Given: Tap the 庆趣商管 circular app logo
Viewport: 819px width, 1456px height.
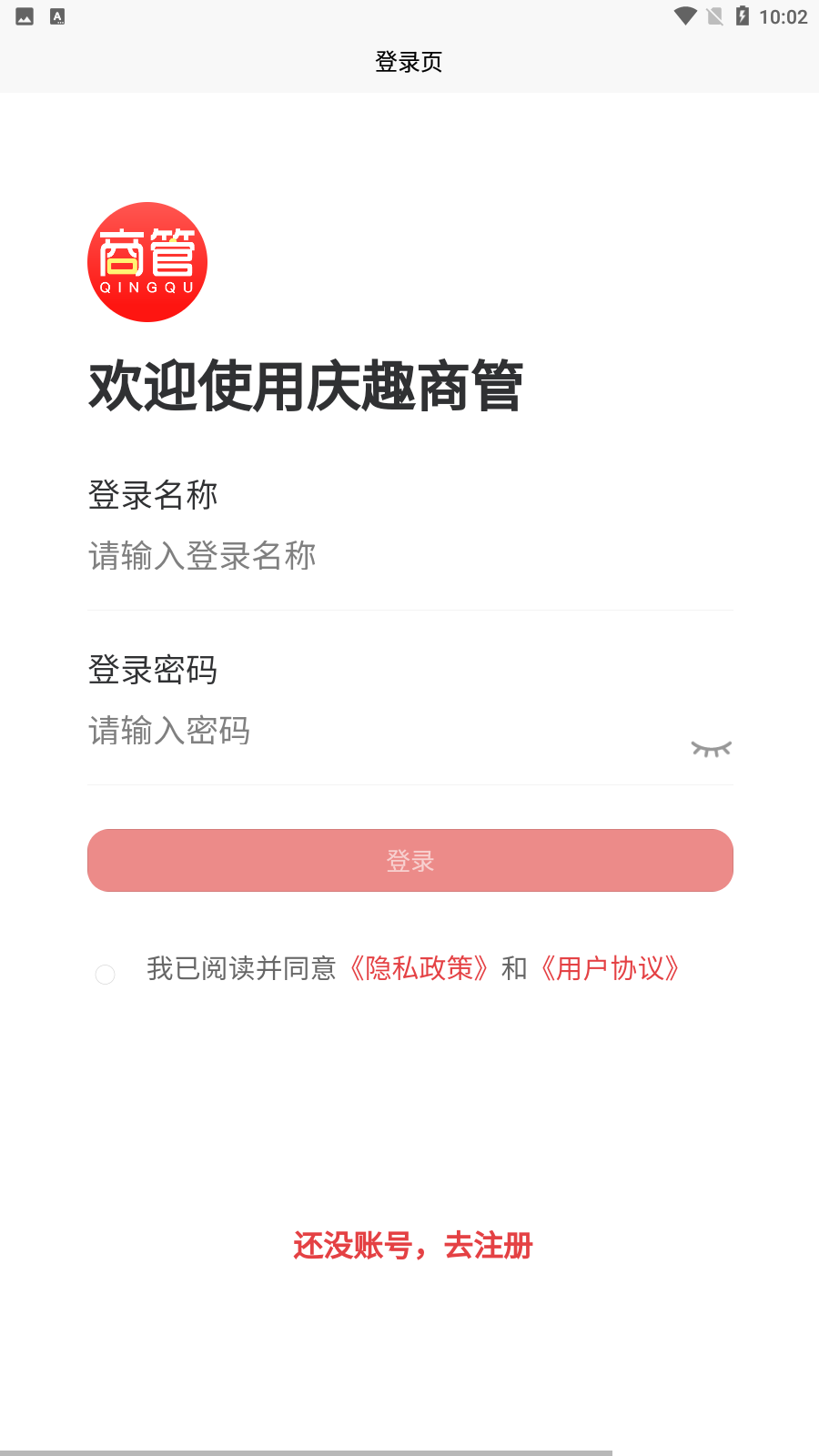Looking at the screenshot, I should 147,262.
